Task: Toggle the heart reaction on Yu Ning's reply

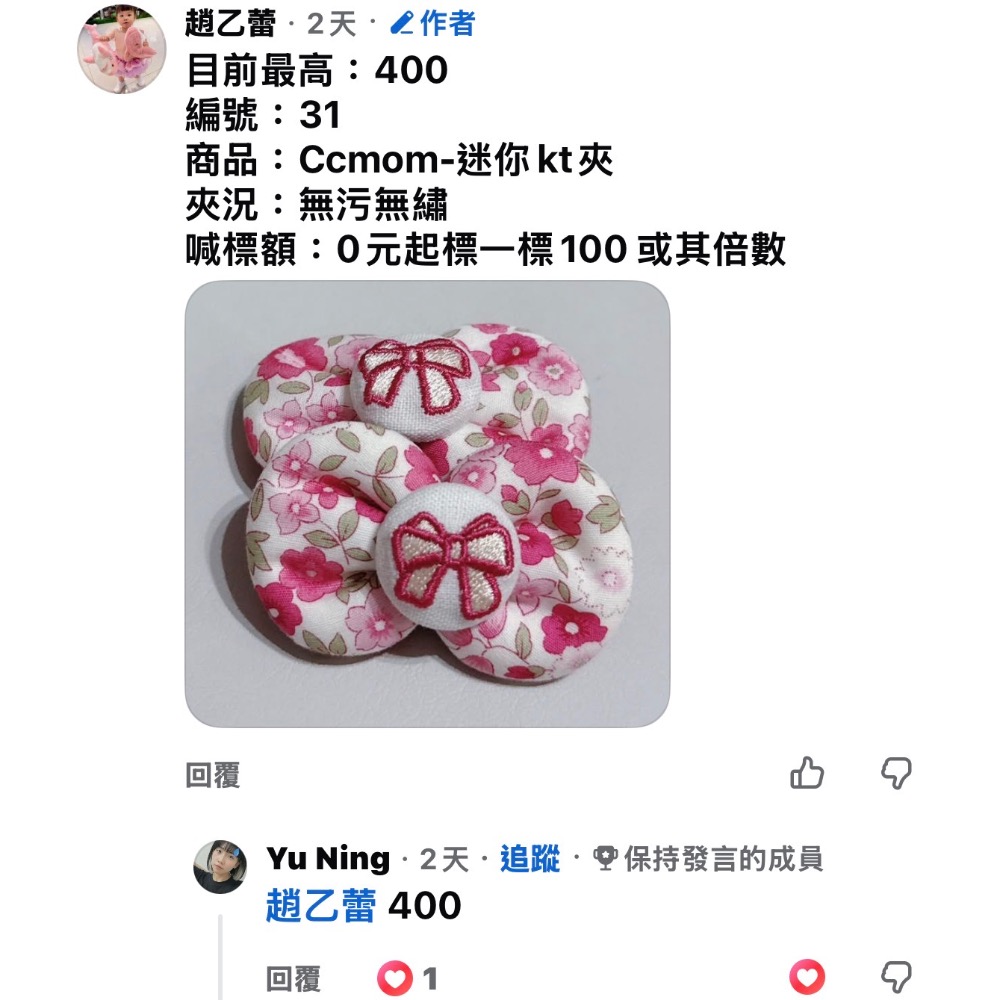Action: click(x=807, y=977)
